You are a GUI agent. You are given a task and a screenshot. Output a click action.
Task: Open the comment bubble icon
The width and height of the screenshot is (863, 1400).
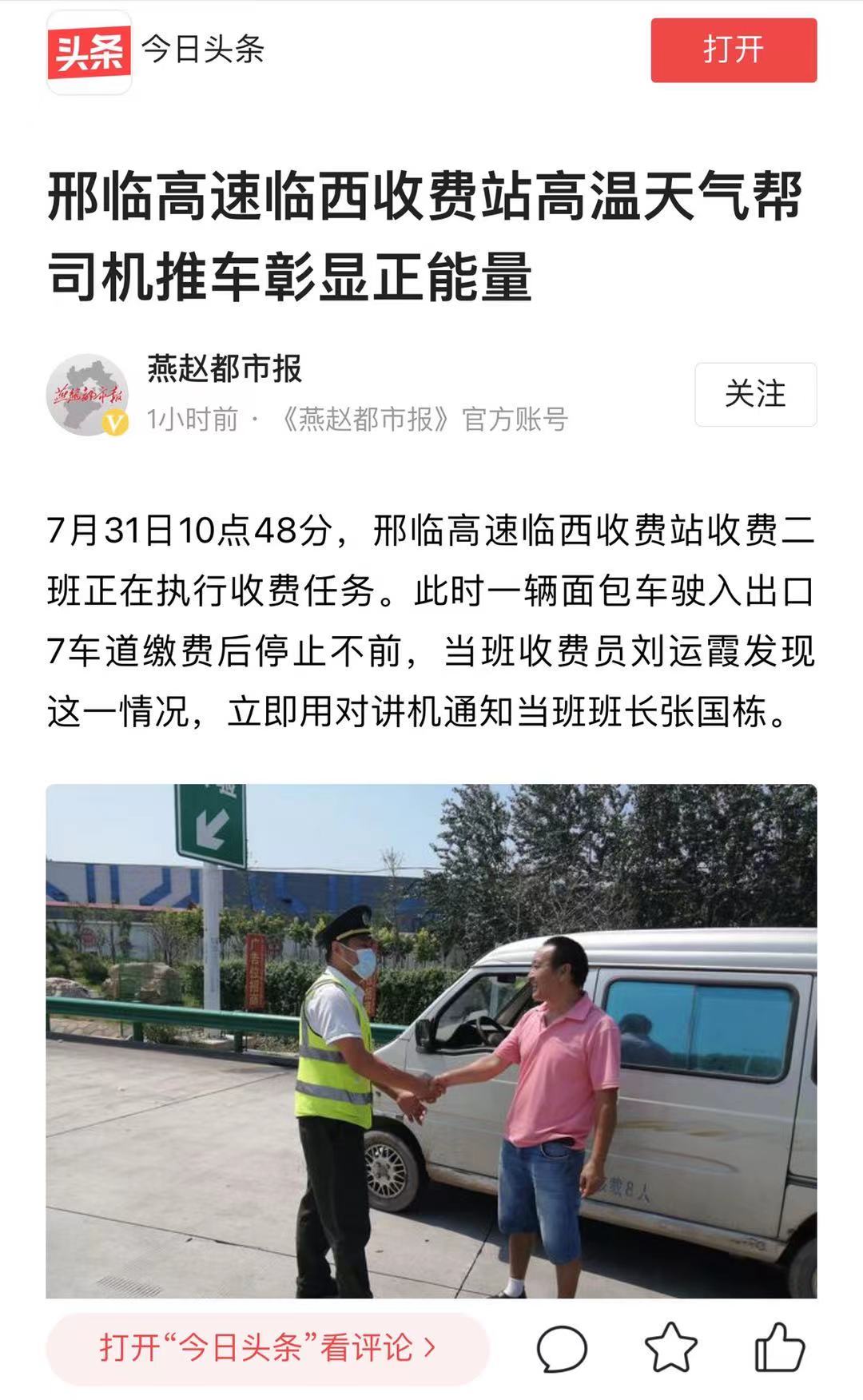(x=561, y=1348)
